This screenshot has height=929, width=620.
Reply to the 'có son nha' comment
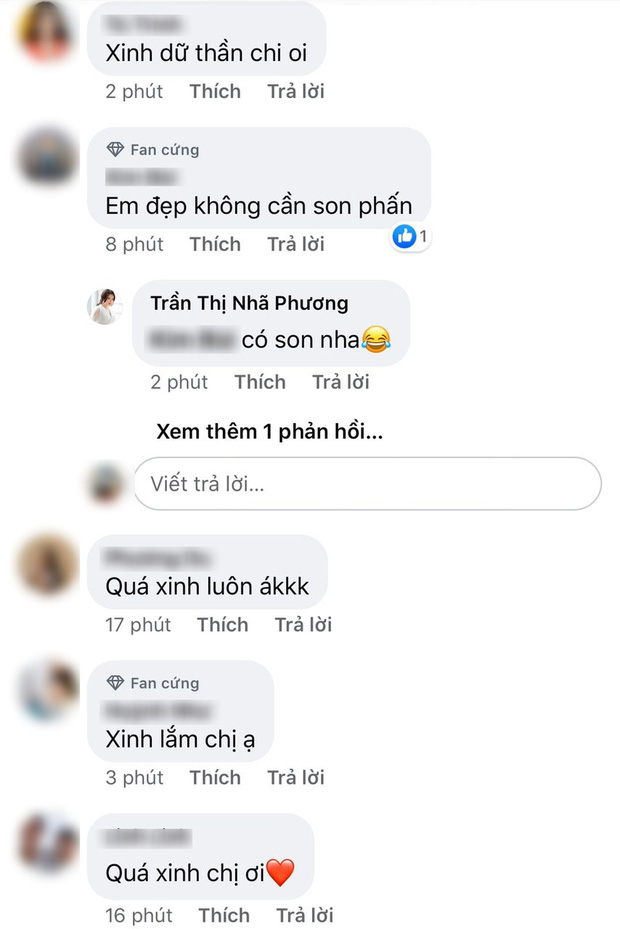click(340, 382)
